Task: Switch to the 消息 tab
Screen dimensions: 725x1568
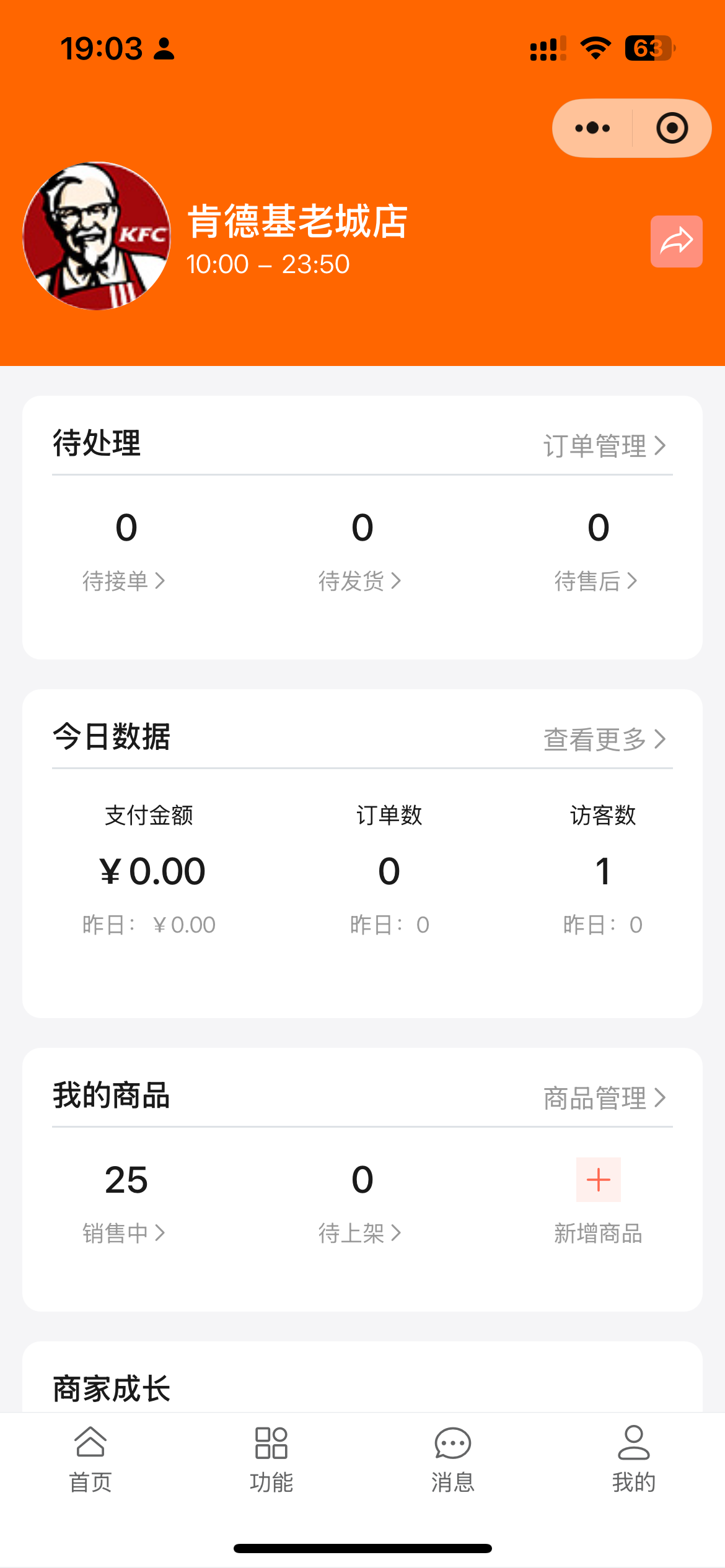Action: click(453, 1460)
